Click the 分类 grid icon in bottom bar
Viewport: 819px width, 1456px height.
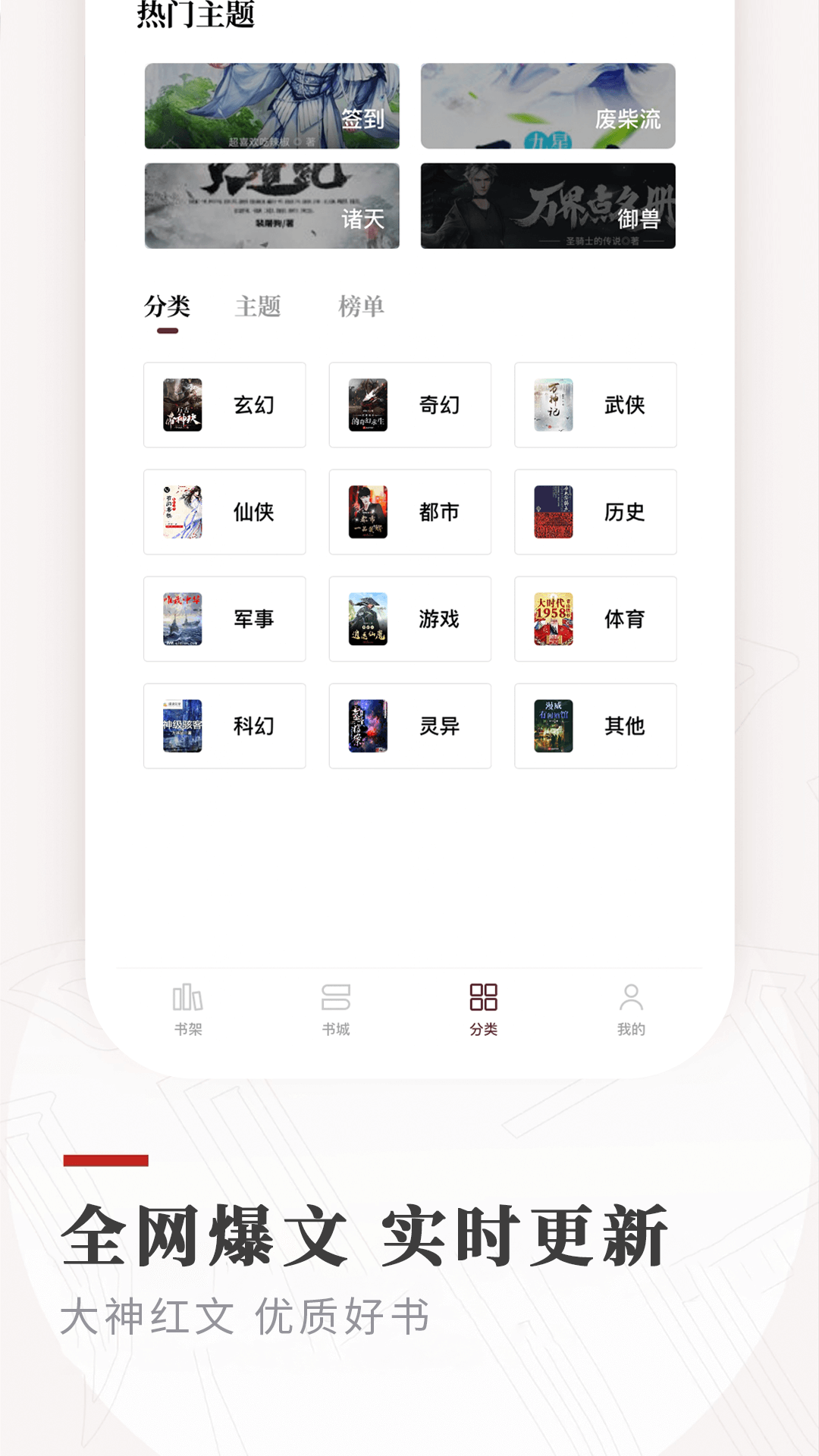coord(484,1009)
